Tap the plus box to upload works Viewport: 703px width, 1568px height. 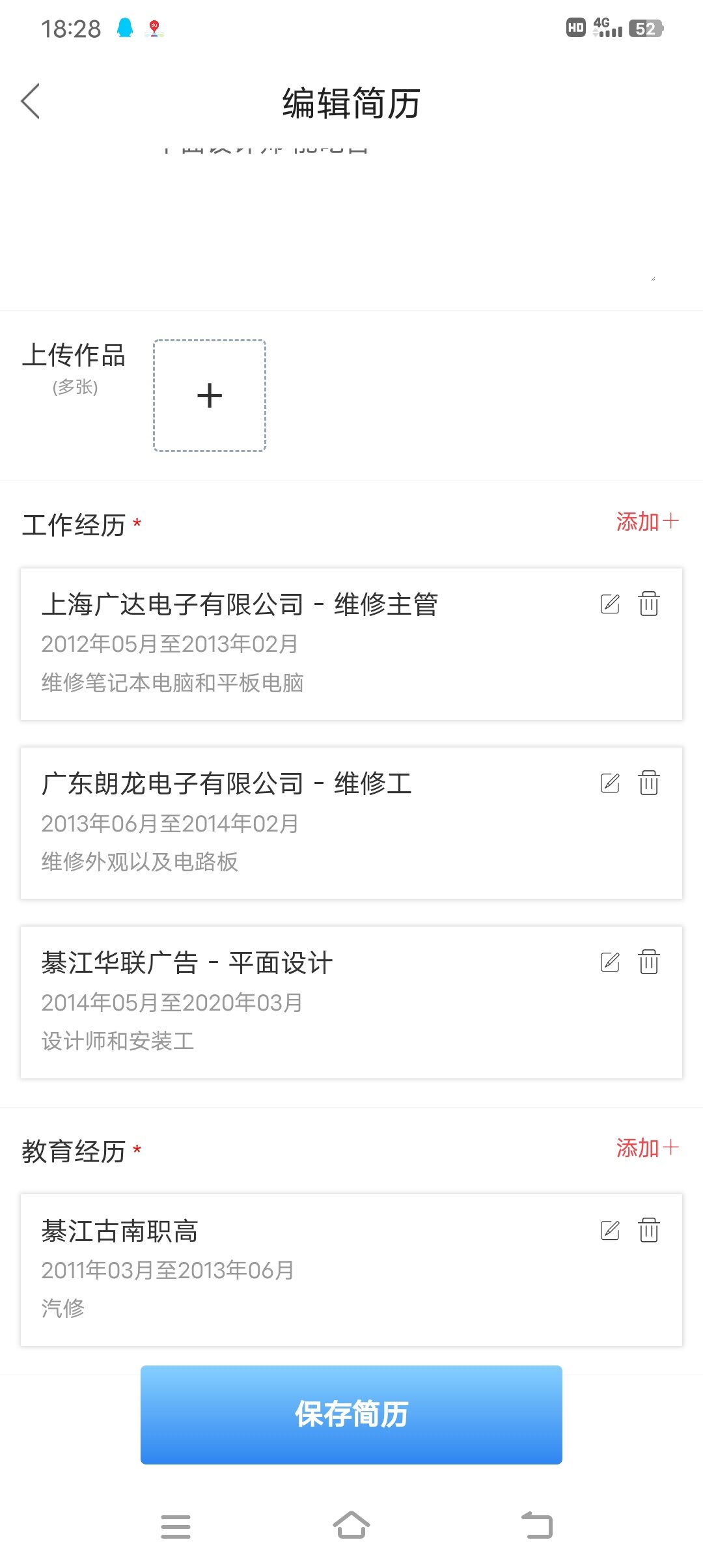tap(210, 395)
